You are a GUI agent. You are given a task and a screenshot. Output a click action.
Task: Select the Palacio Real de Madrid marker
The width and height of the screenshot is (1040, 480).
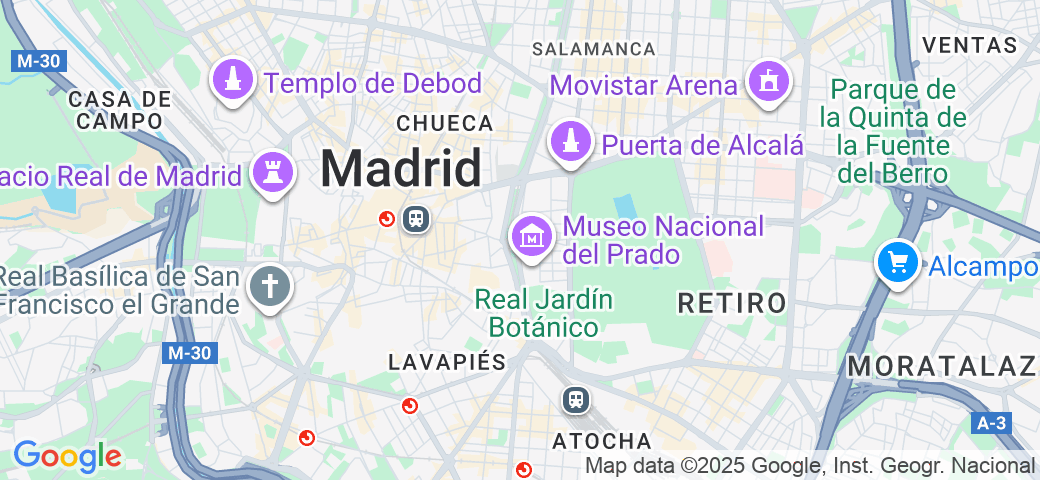point(271,172)
